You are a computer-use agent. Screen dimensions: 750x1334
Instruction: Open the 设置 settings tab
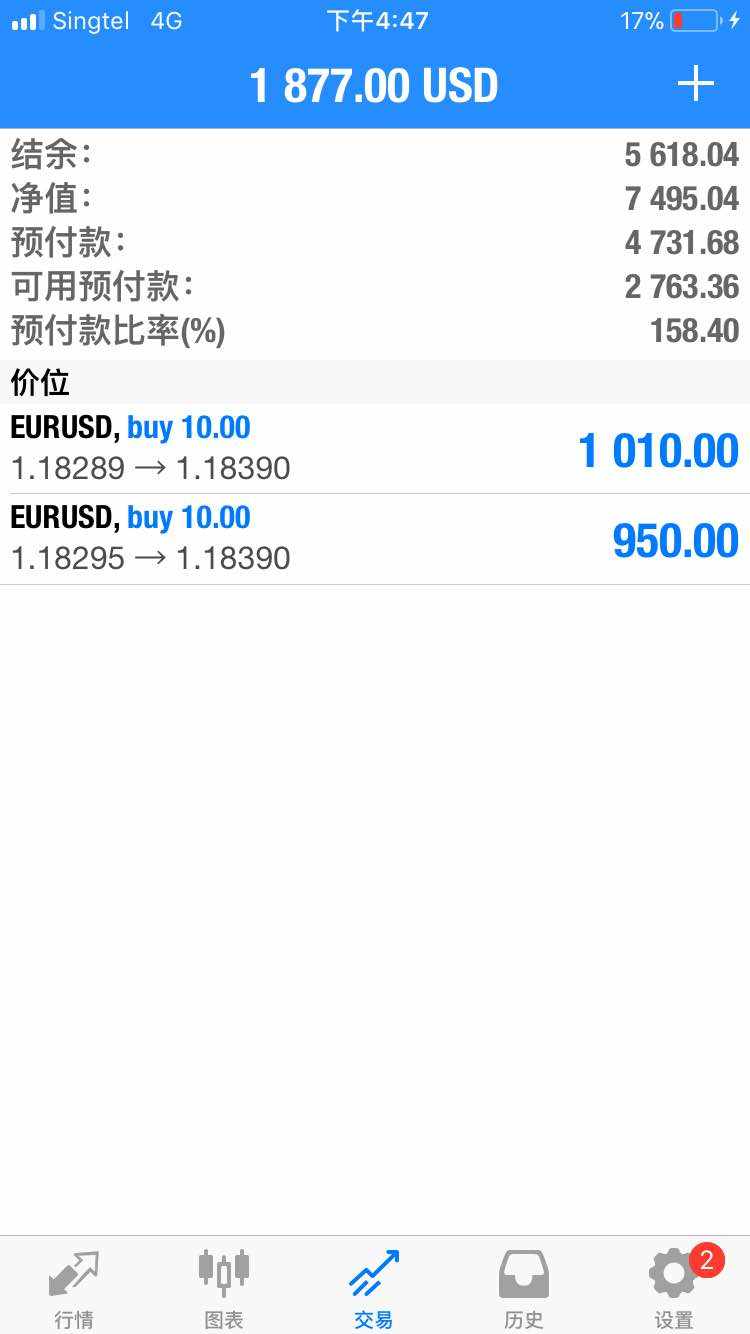tap(676, 1288)
